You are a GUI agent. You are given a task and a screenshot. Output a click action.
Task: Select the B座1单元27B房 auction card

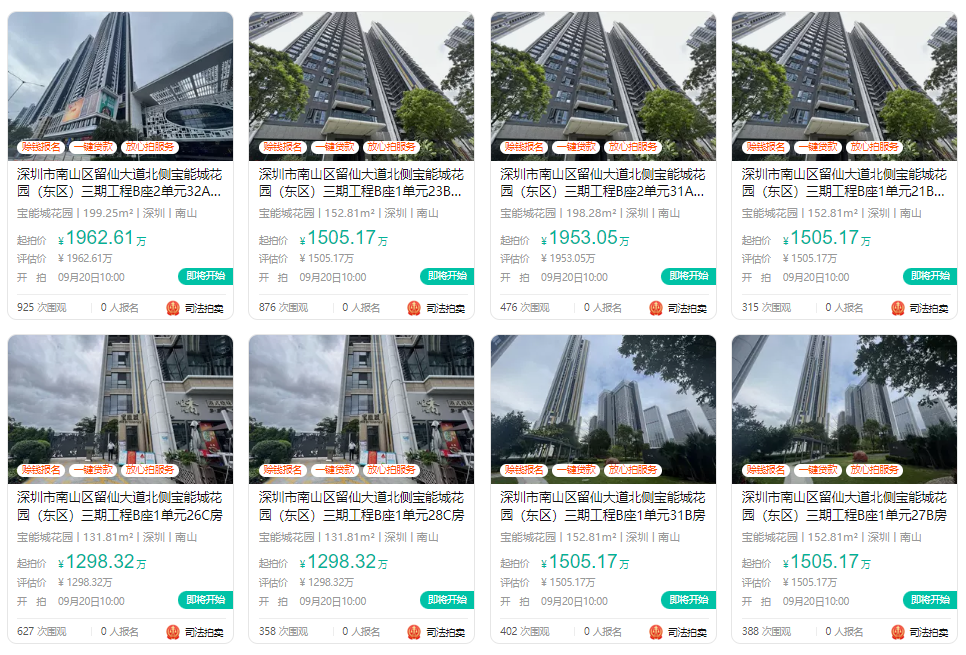coord(844,506)
